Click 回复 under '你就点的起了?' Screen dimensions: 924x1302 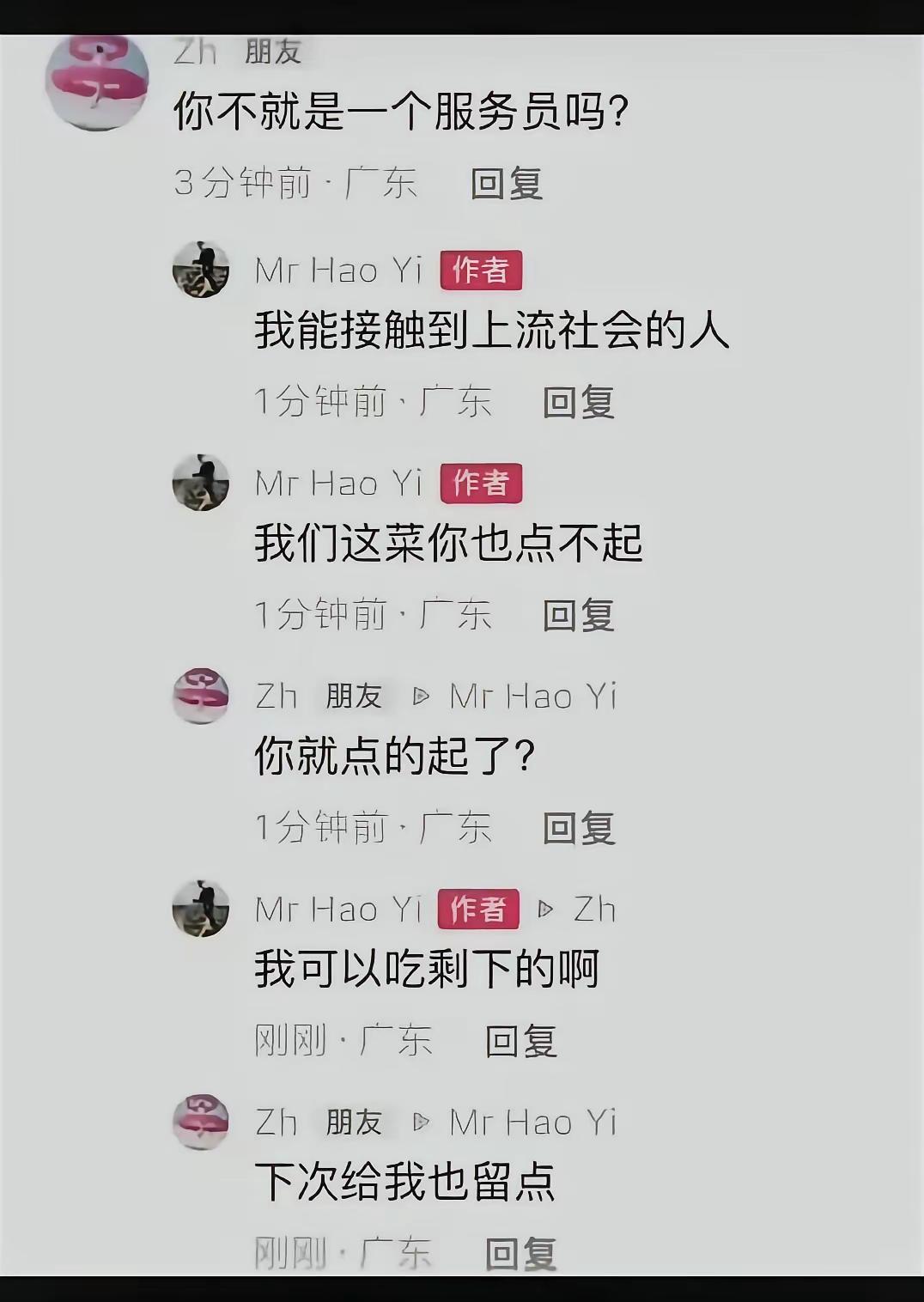[577, 826]
